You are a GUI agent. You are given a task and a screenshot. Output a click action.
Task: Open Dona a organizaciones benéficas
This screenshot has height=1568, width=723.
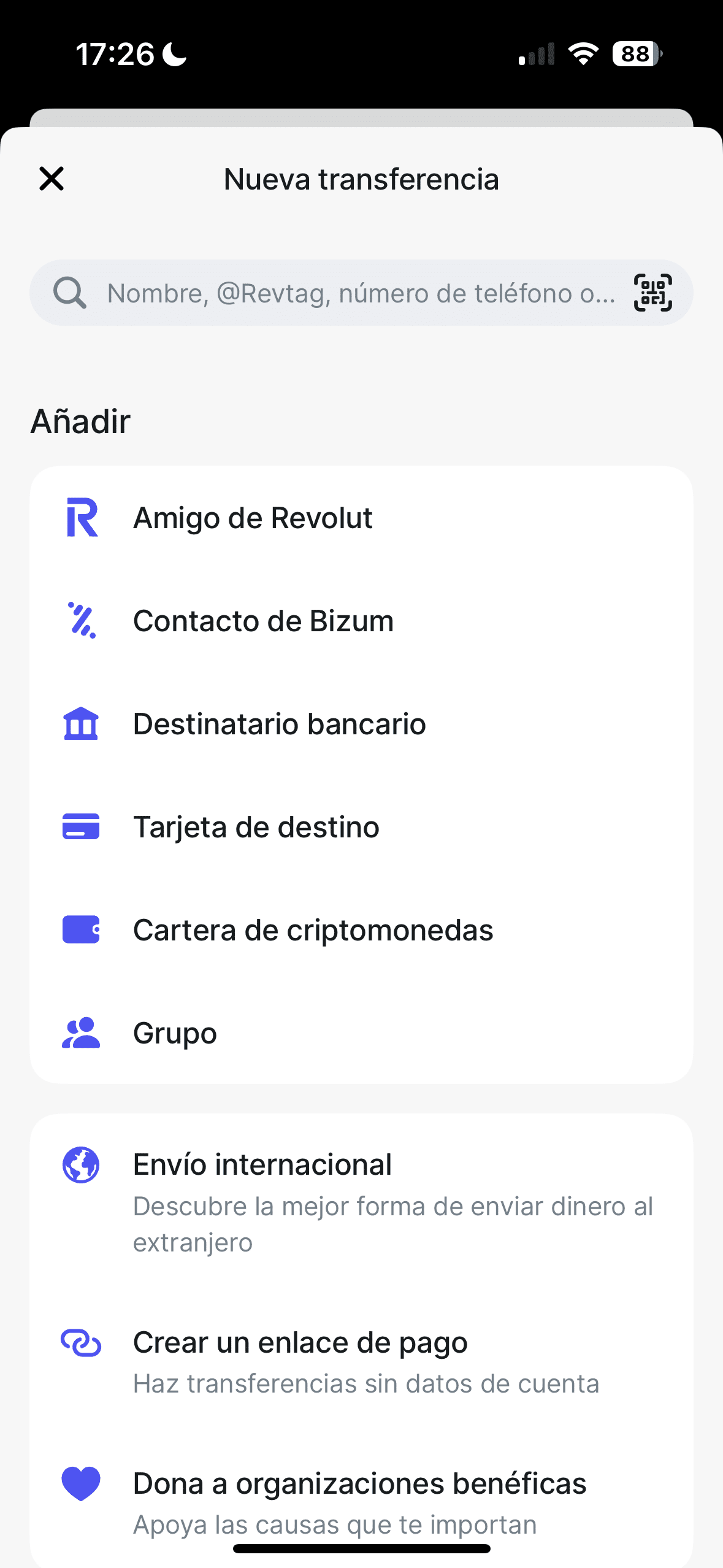click(361, 1502)
